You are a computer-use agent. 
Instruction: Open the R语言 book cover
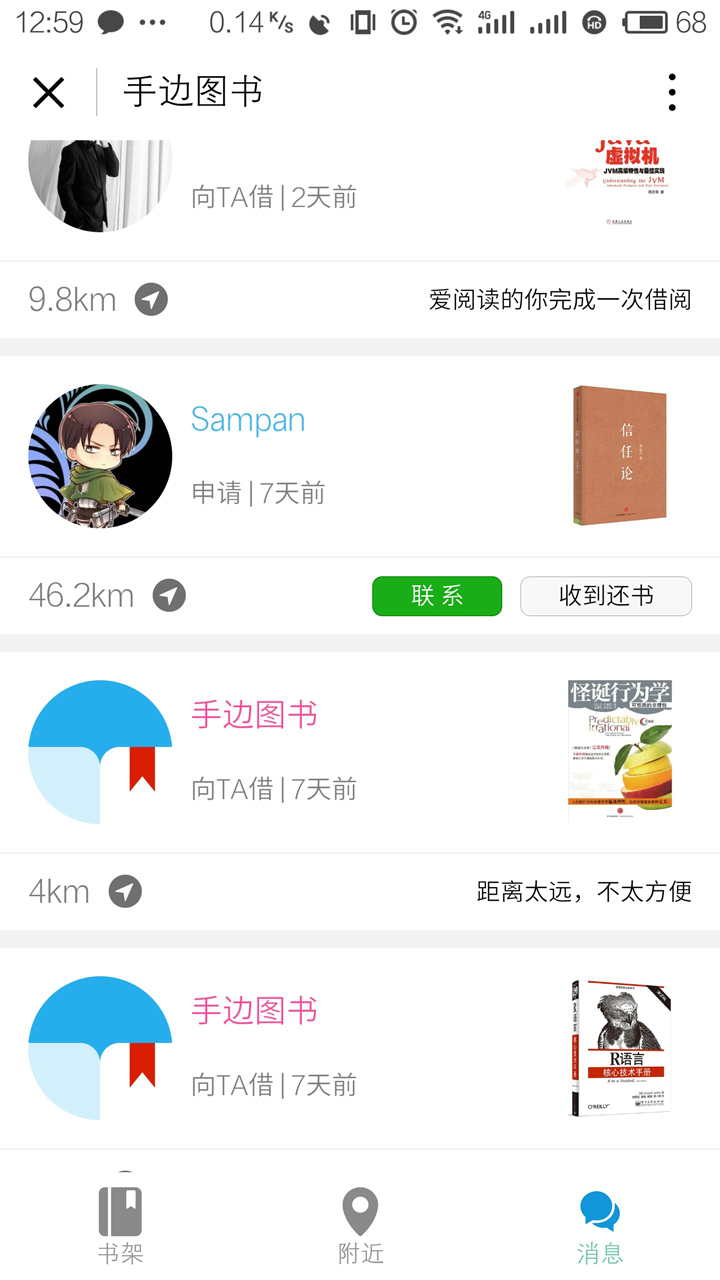point(619,1047)
